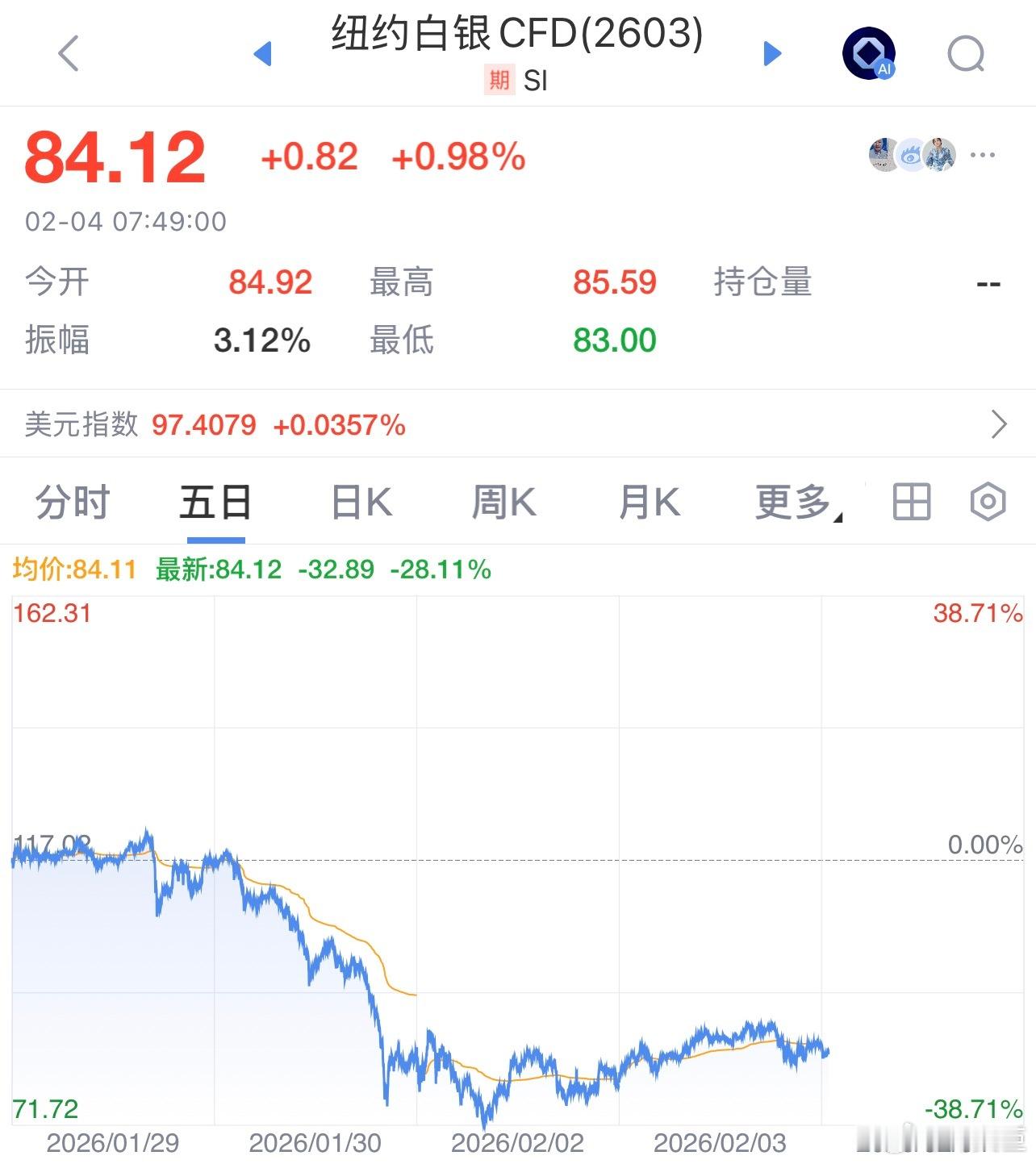Open the multi-chart grid layout icon
The height and width of the screenshot is (1164, 1036).
pyautogui.click(x=910, y=500)
